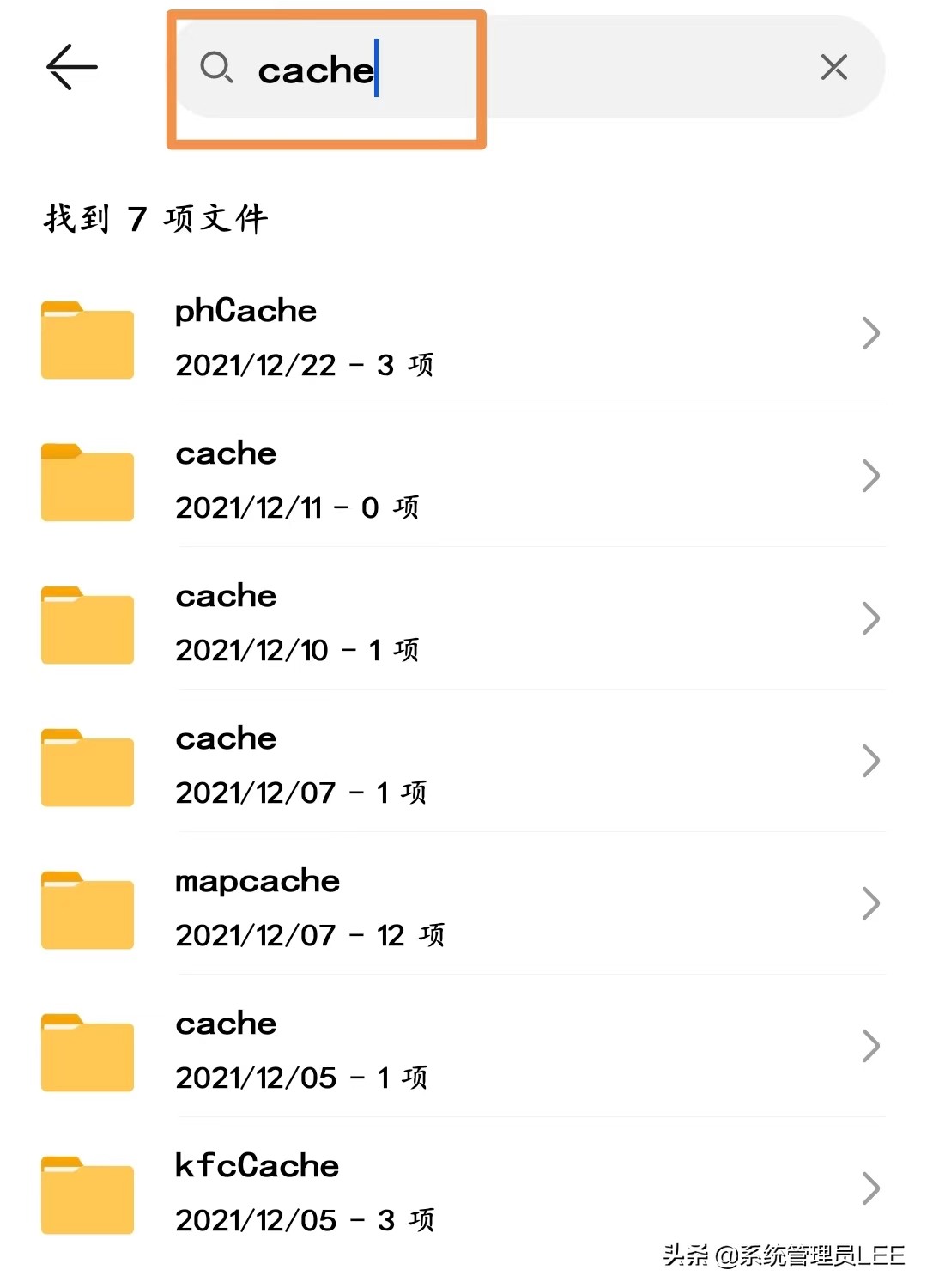
Task: Open the phCache folder icon
Action: [86, 339]
